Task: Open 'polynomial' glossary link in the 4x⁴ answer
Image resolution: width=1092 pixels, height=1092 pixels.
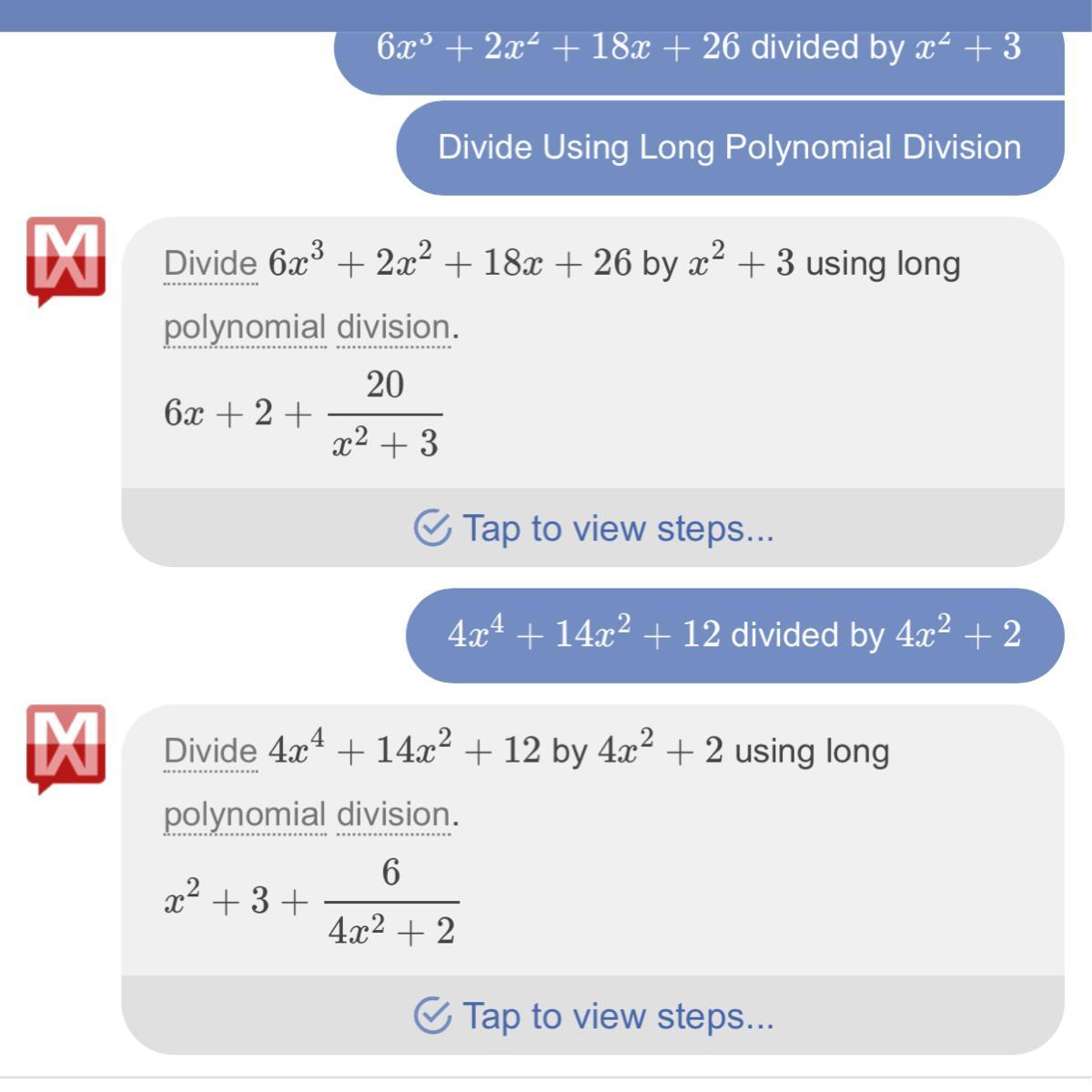Action: (244, 815)
